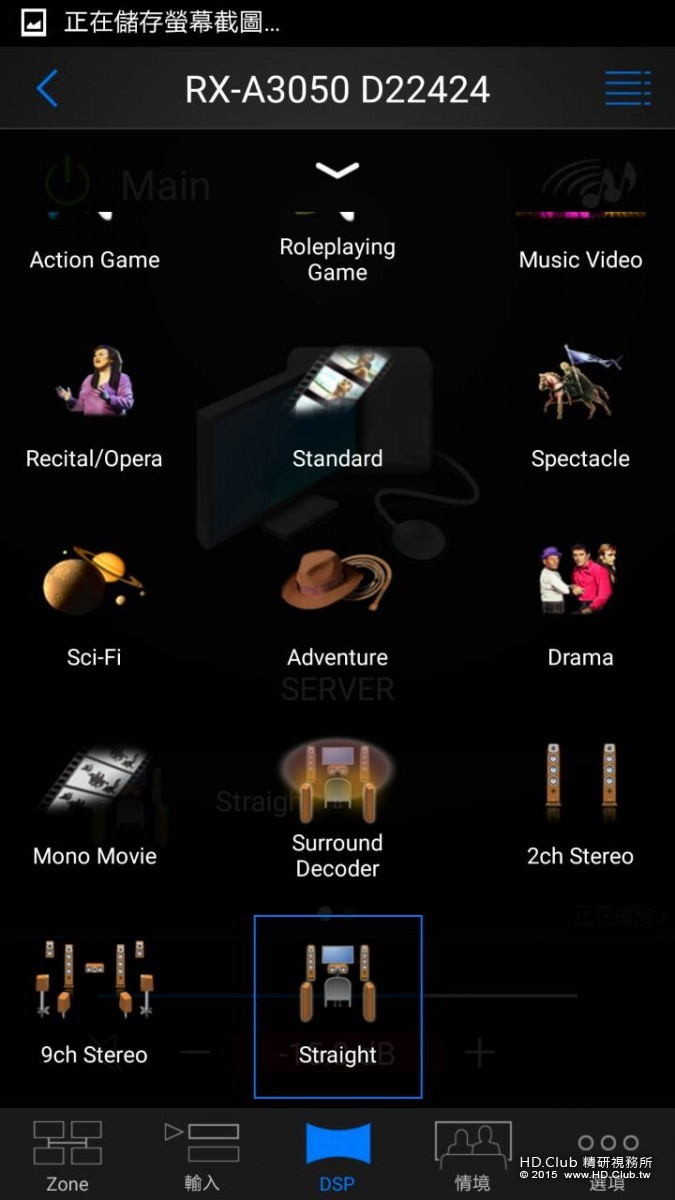Collapse the DSP panel with the down chevron
675x1200 pixels.
pos(337,171)
